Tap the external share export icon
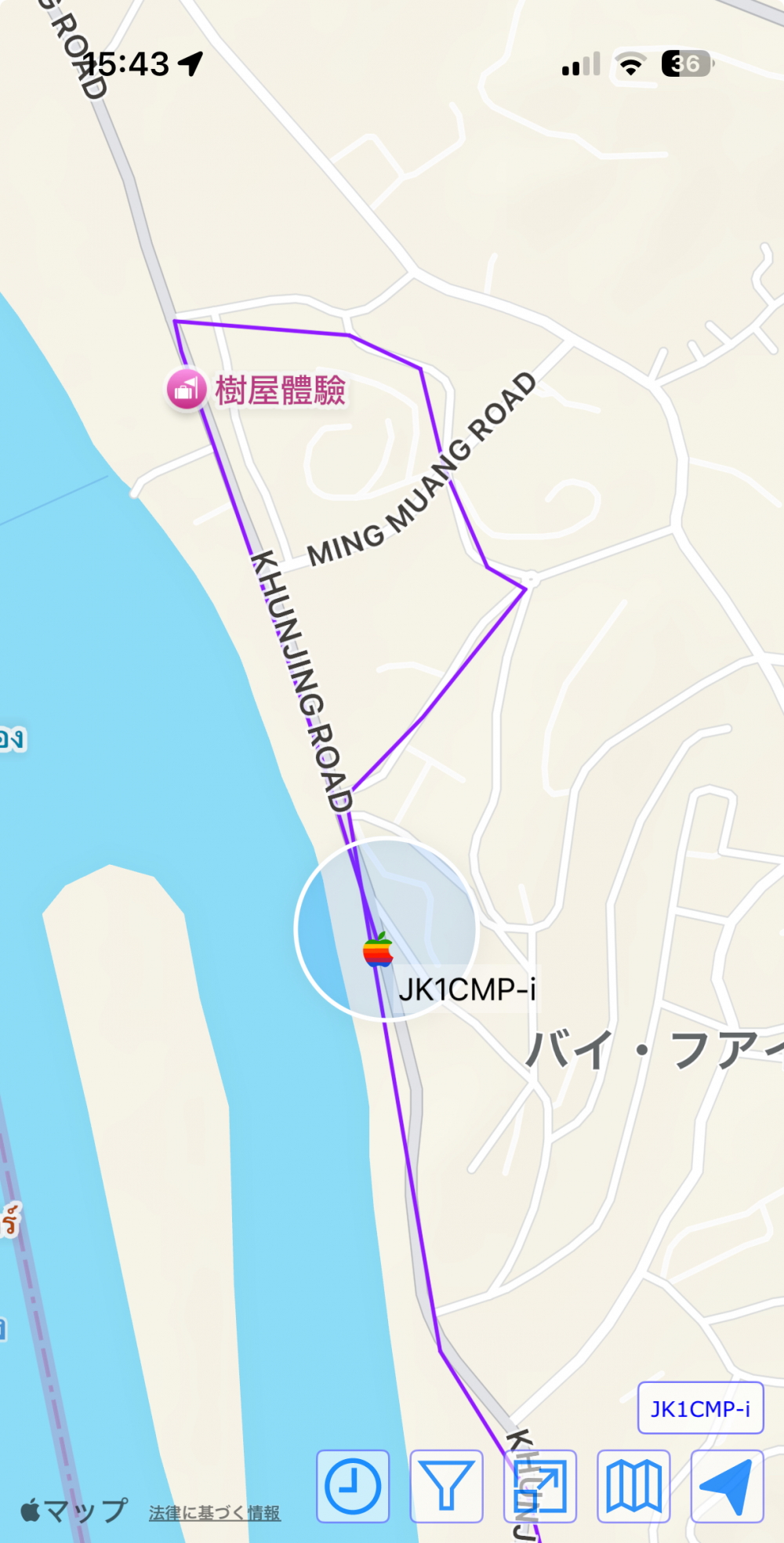 click(540, 1486)
